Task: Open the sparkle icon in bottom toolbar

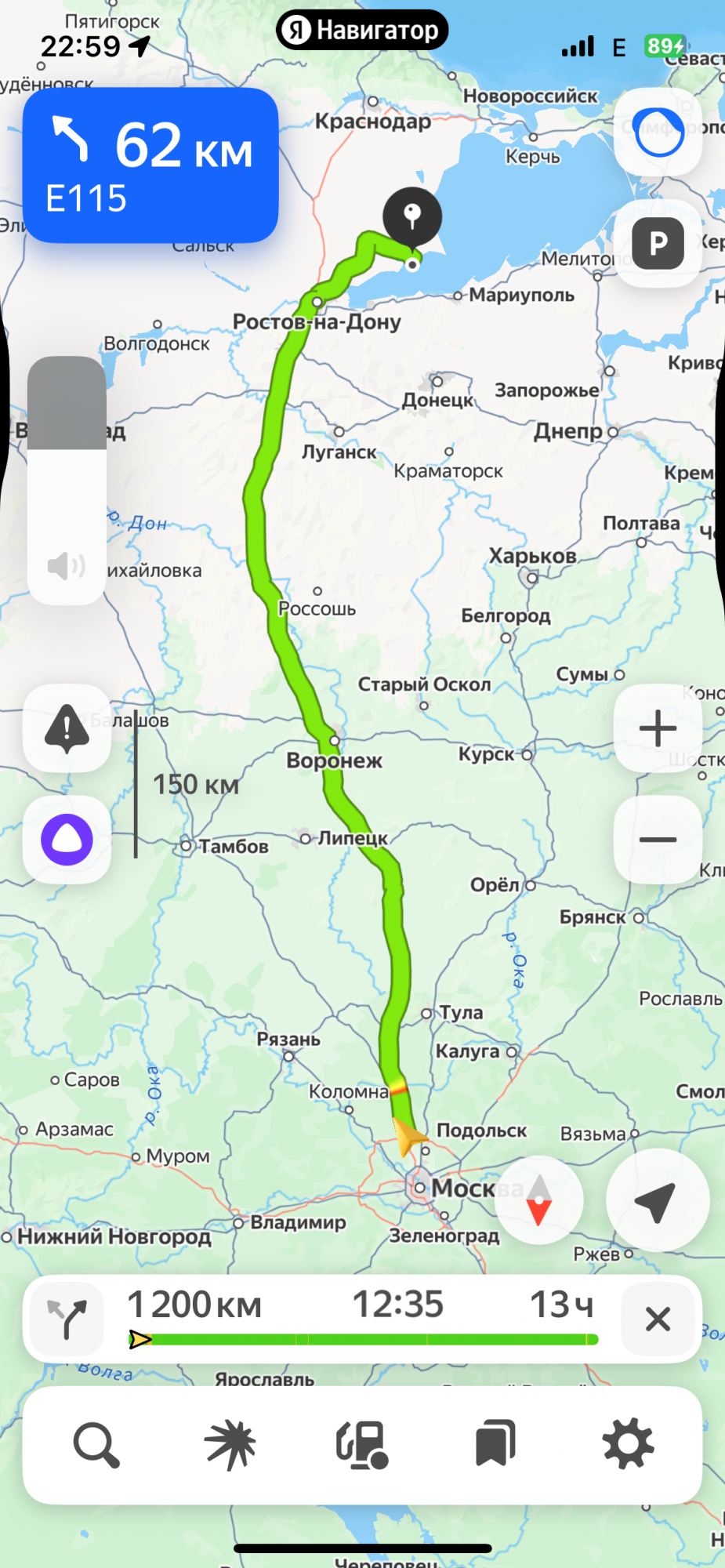Action: 230,1445
